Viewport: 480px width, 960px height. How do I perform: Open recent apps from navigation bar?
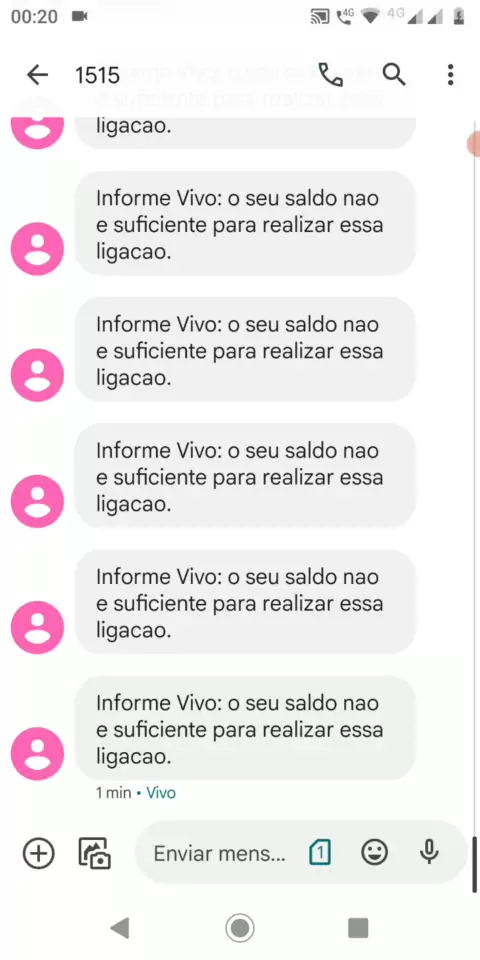point(358,928)
